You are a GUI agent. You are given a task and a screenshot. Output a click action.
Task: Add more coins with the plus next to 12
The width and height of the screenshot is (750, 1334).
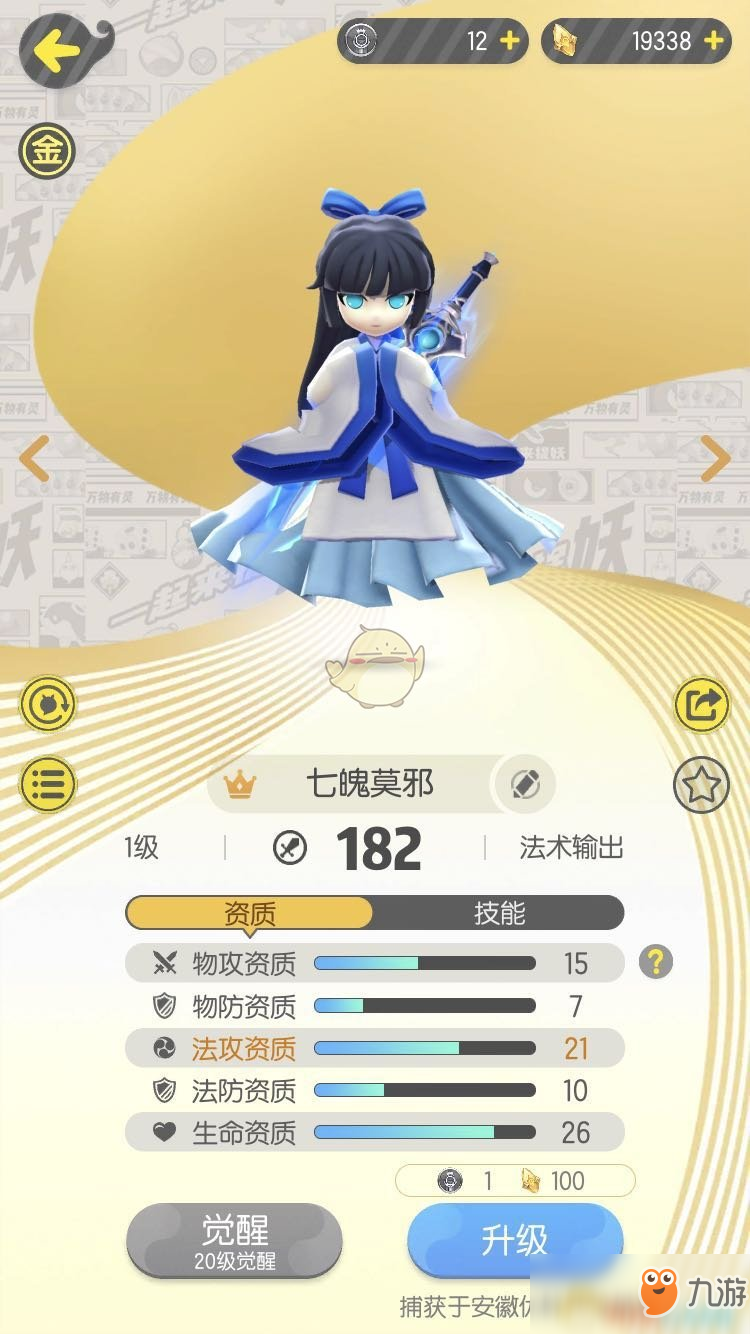point(509,41)
